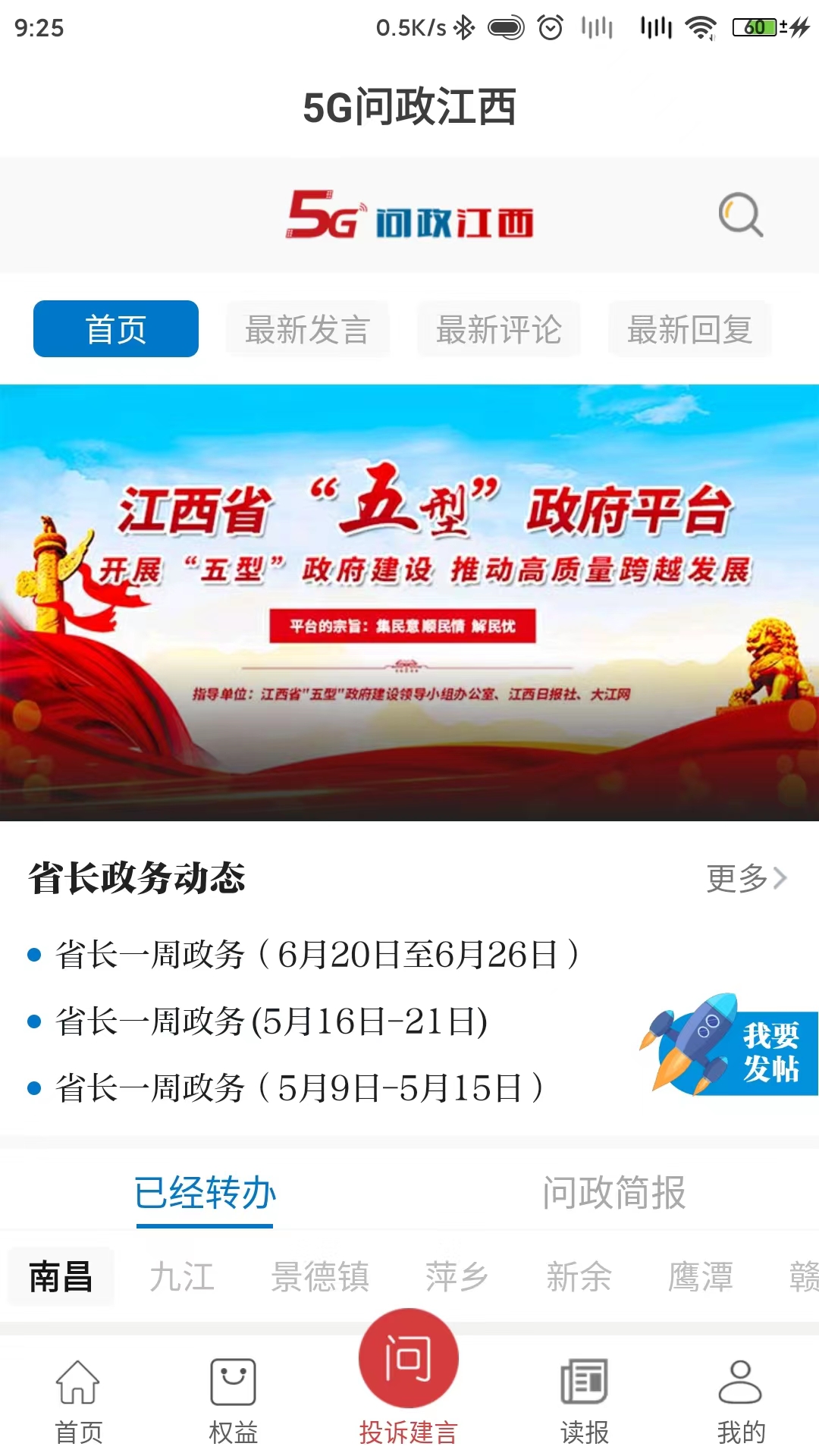Select the 九江 city filter

(x=182, y=1276)
